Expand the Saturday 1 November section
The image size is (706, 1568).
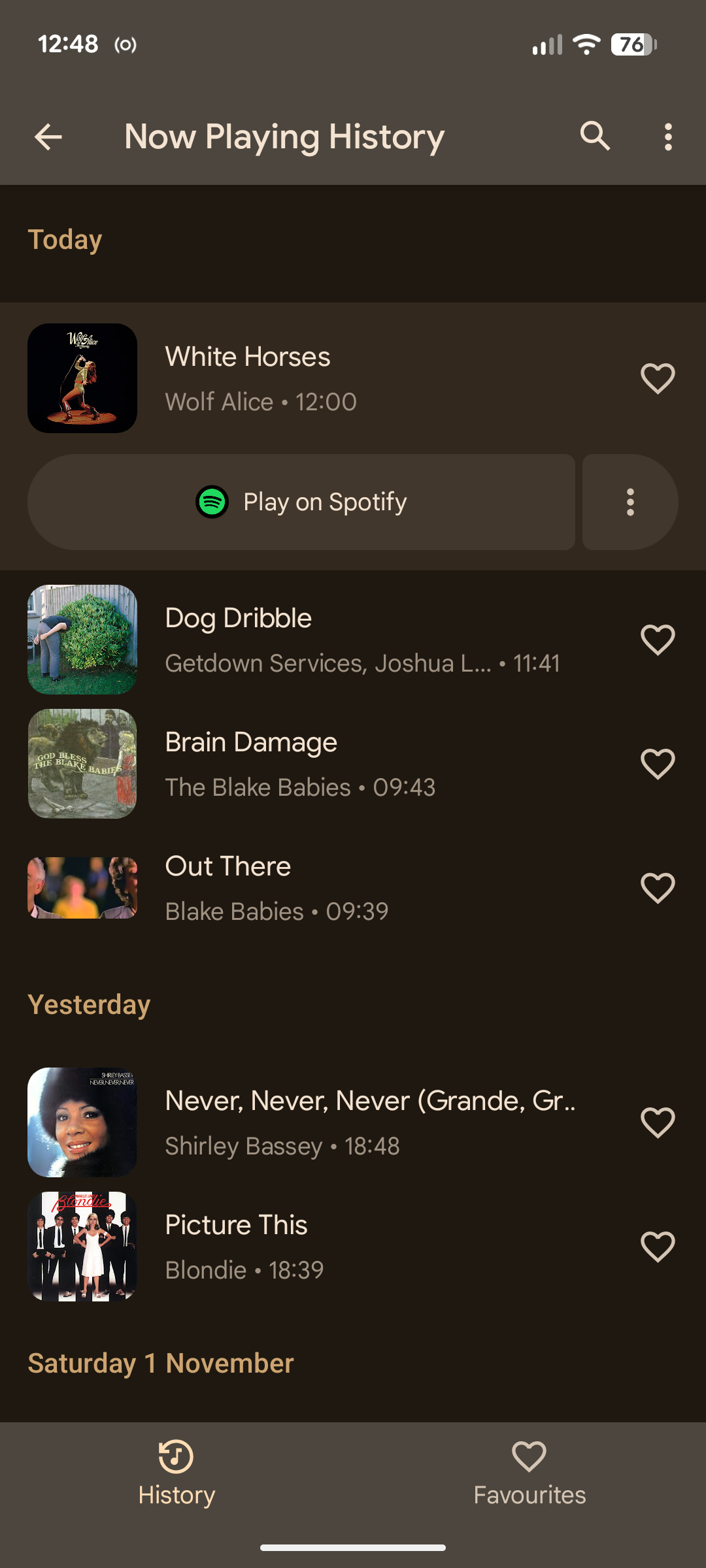[160, 1362]
